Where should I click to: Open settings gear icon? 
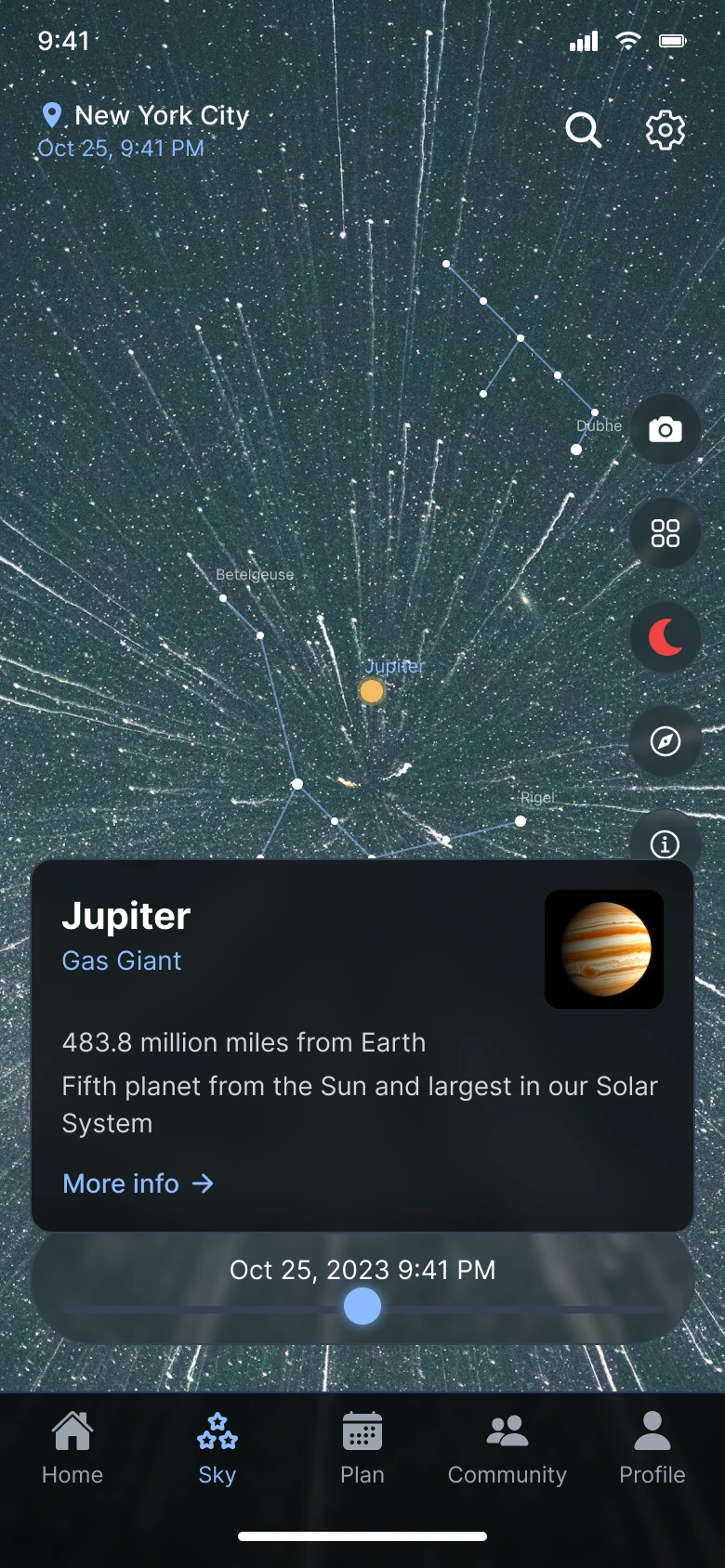click(x=666, y=130)
